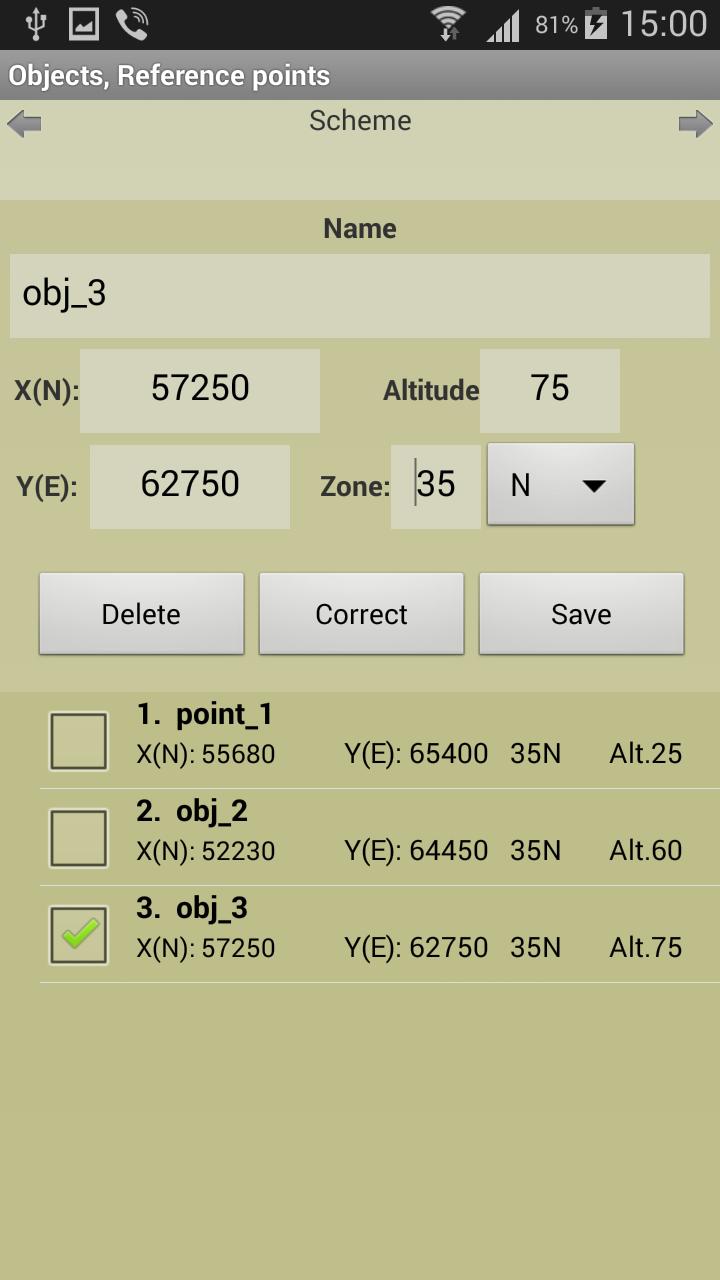Check the box for point_1
Screen dimensions: 720x1280
coord(78,741)
